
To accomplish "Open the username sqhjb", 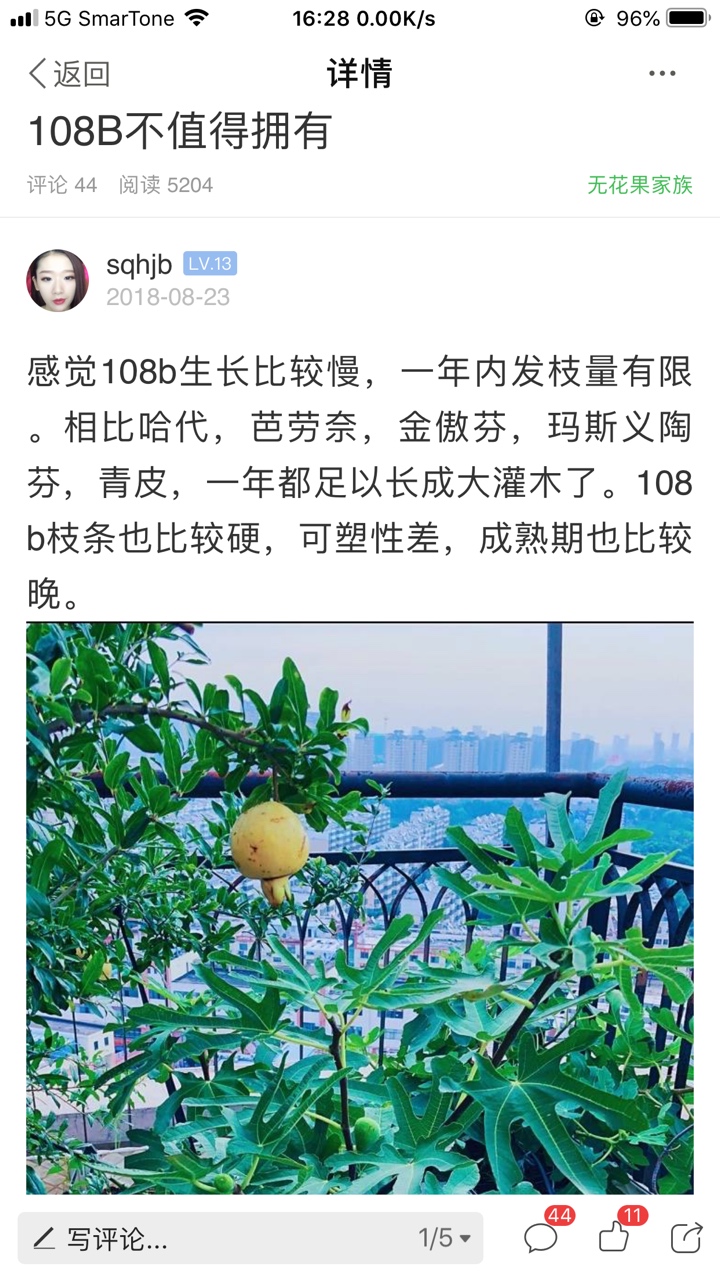I will click(139, 265).
